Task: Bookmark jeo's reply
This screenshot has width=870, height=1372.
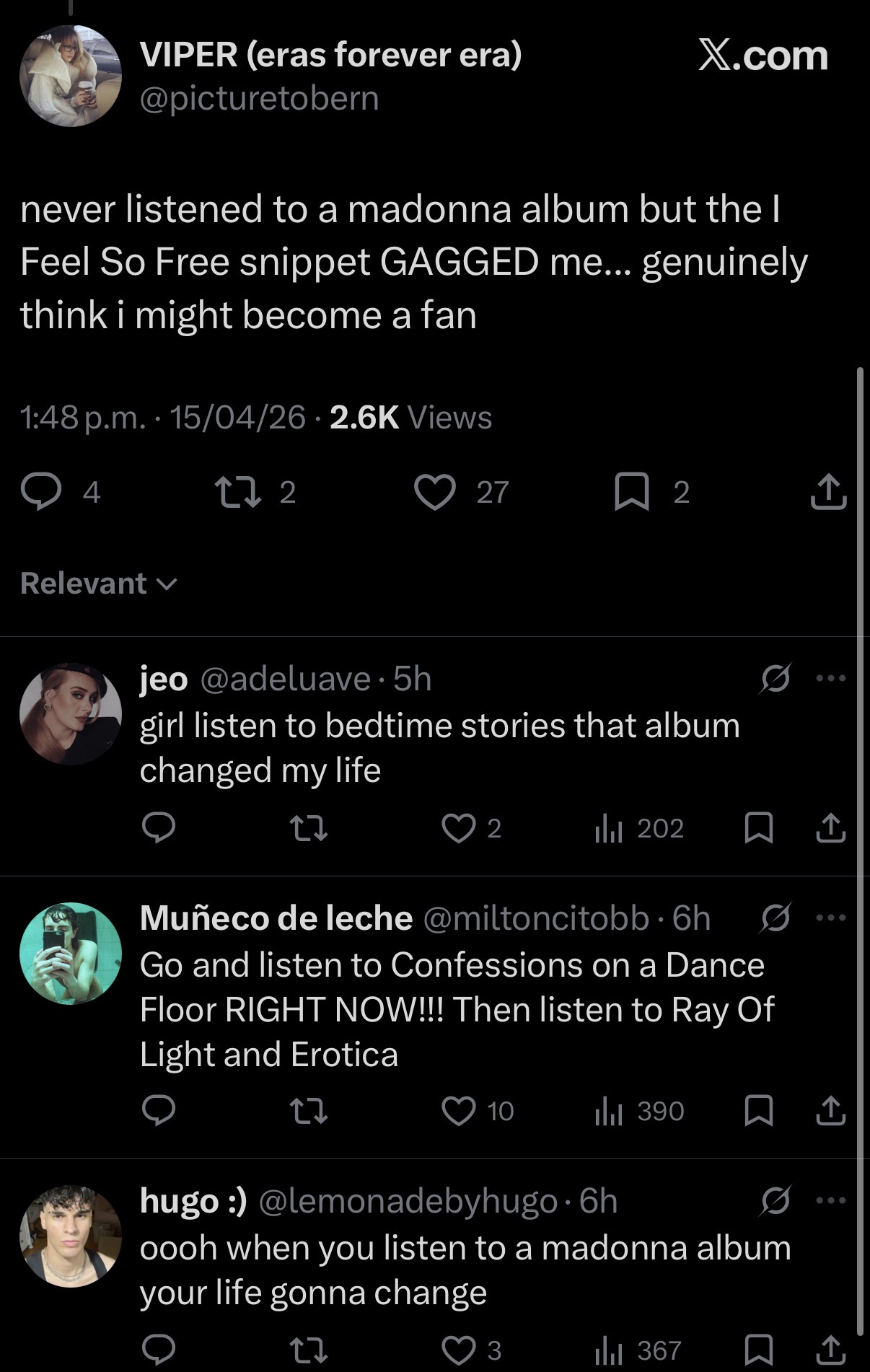Action: (x=759, y=828)
